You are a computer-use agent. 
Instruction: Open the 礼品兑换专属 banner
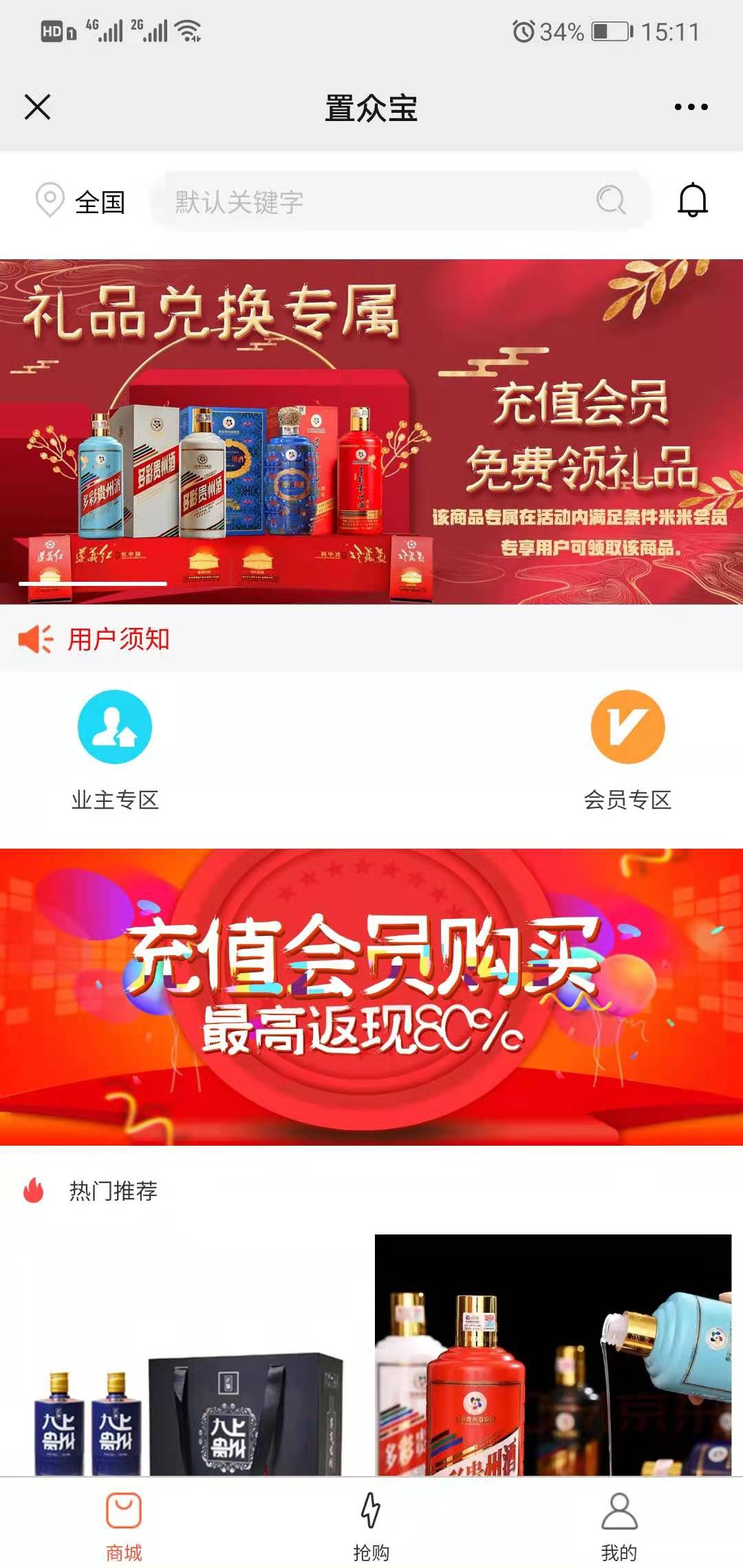click(371, 431)
